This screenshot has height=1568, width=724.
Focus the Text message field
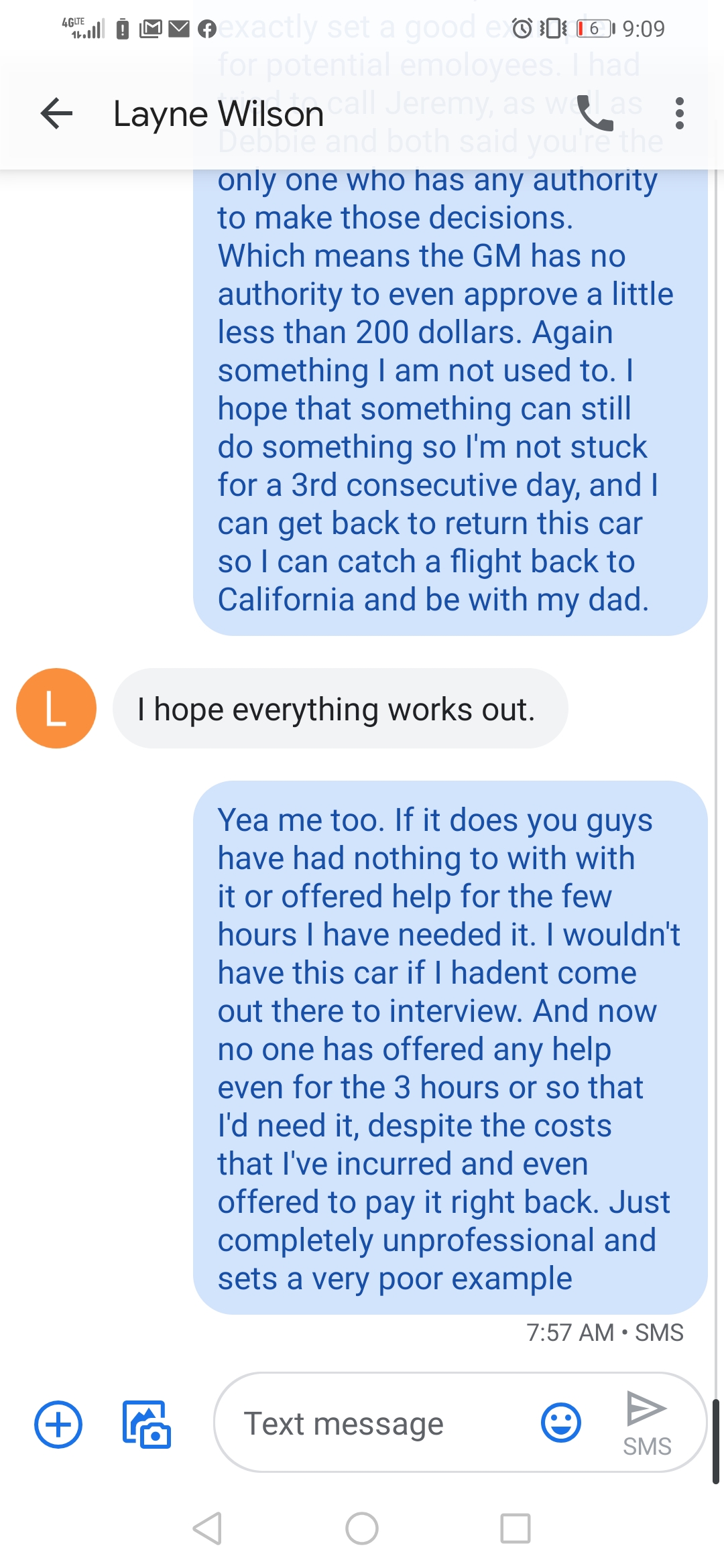pos(375,1423)
